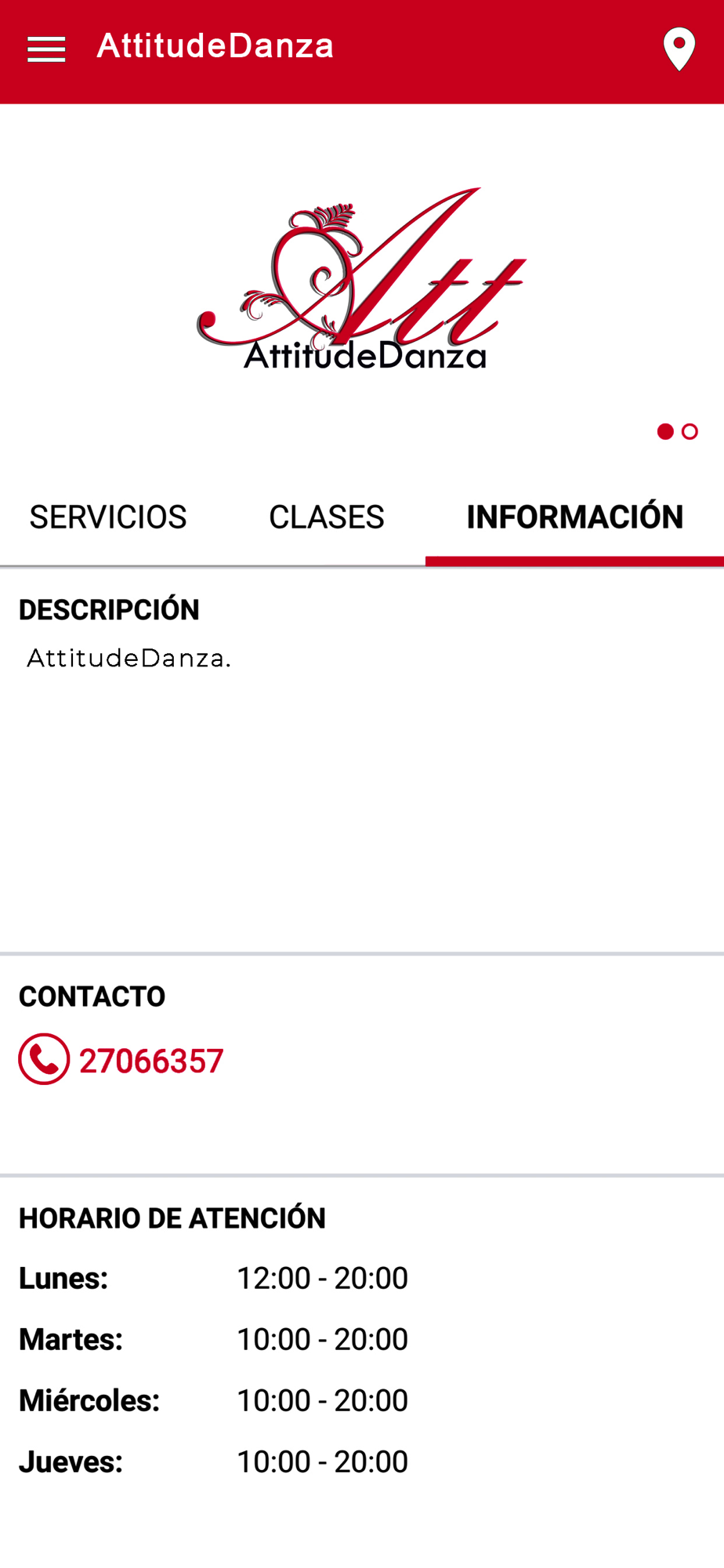
Task: Call phone number 27066357
Action: pyautogui.click(x=122, y=1060)
